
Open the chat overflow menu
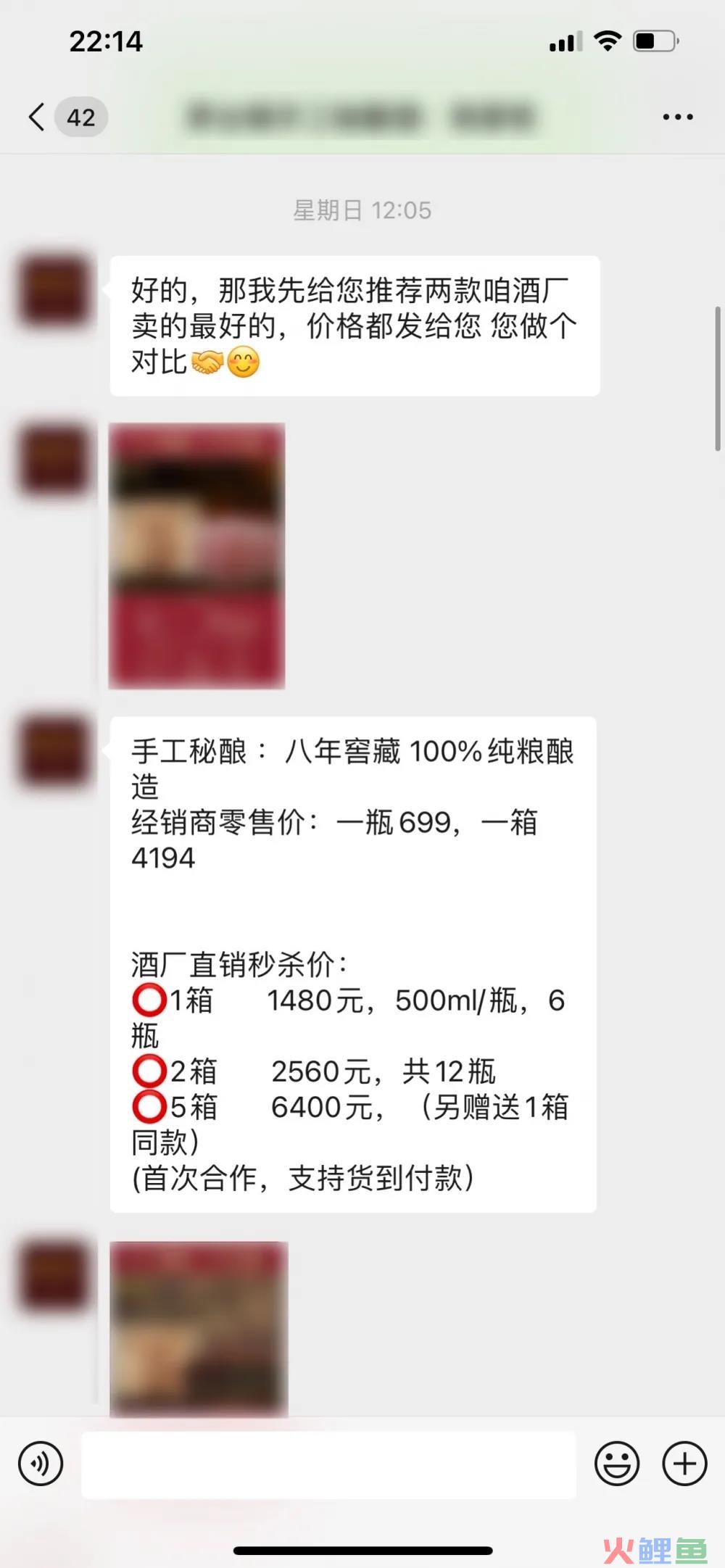677,117
